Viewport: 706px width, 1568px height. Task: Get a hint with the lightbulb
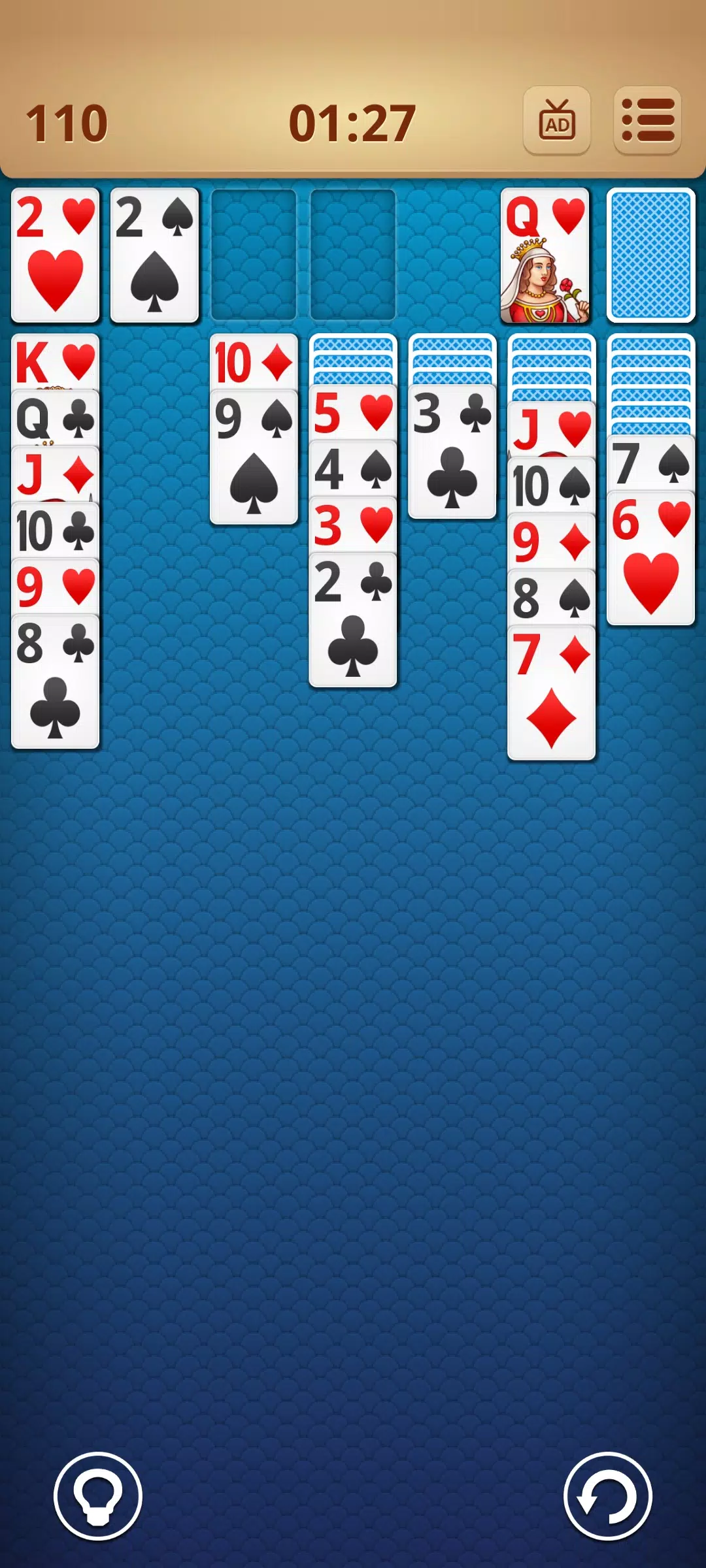click(98, 1495)
